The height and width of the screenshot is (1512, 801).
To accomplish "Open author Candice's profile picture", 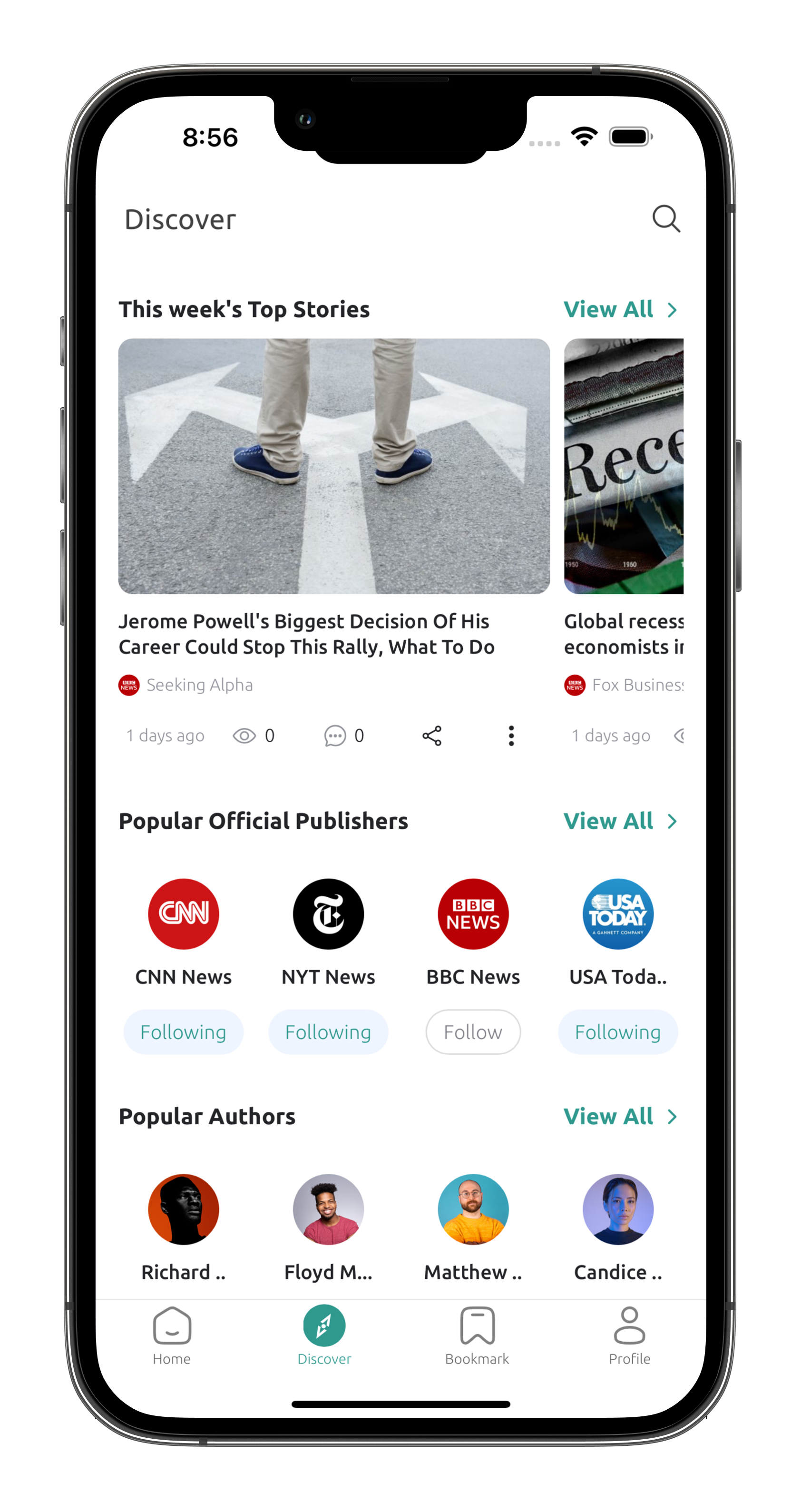I will pyautogui.click(x=618, y=1209).
